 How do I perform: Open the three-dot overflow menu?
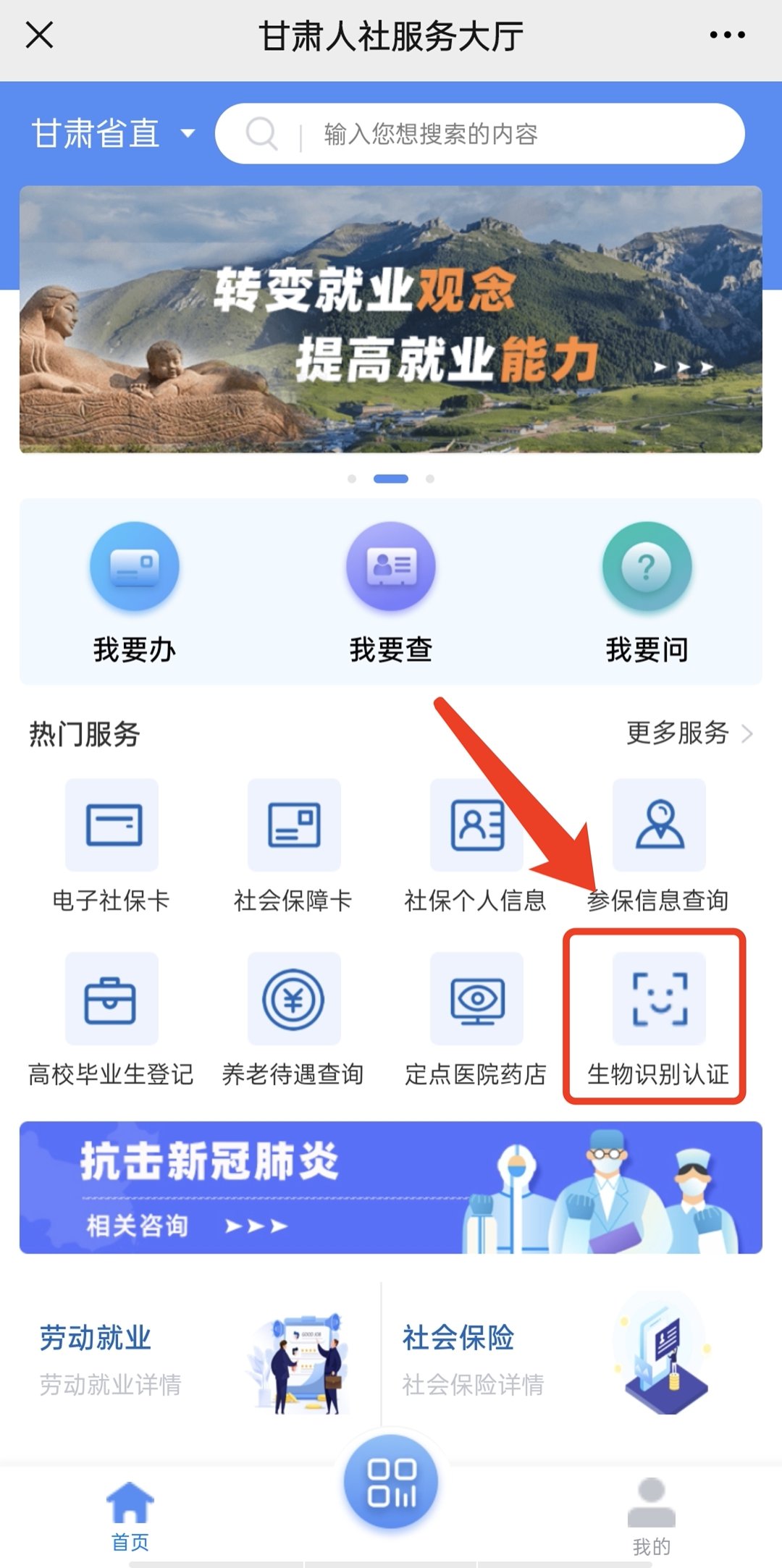[727, 35]
